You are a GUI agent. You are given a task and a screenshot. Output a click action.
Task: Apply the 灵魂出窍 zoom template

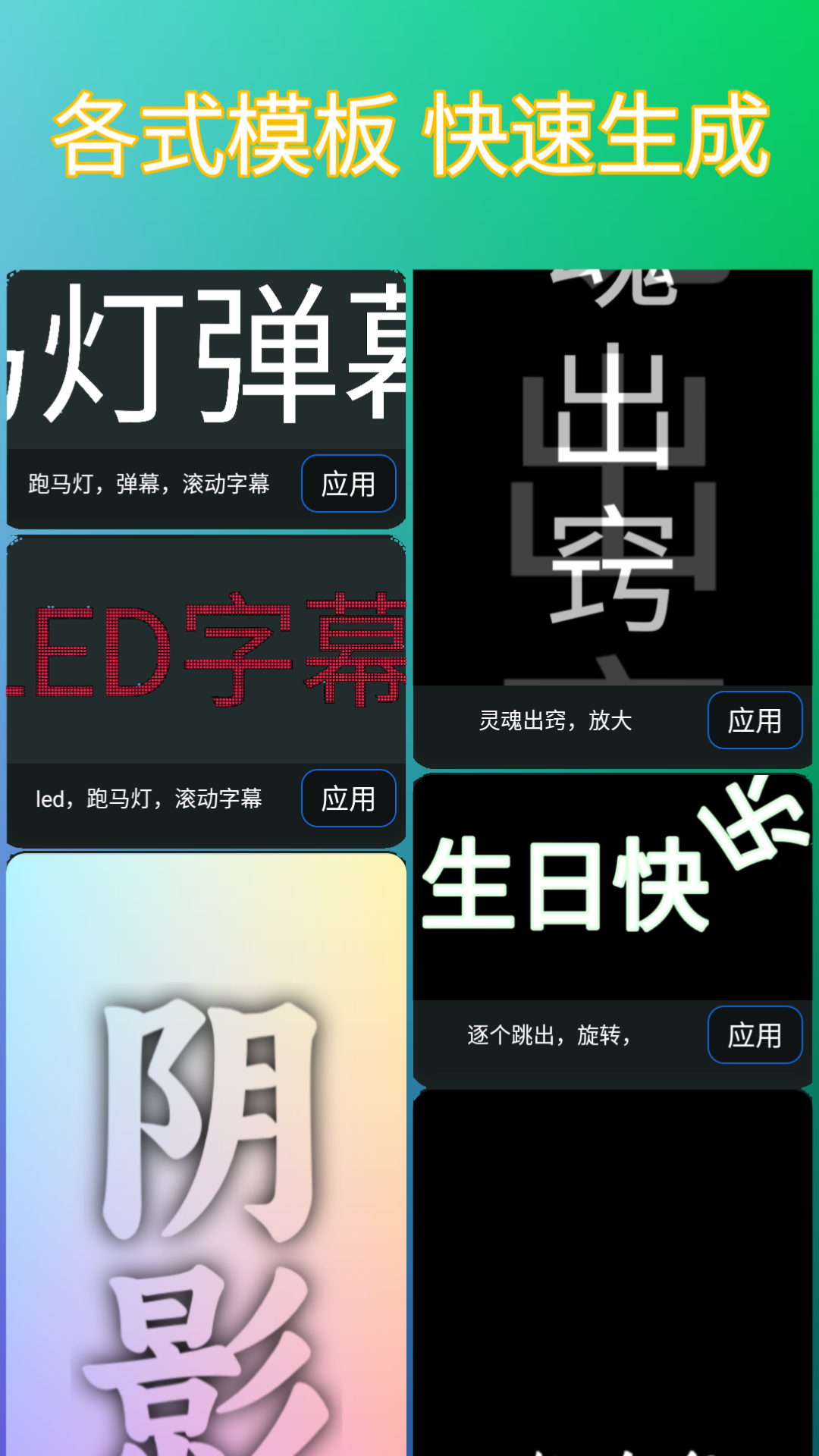pos(755,722)
